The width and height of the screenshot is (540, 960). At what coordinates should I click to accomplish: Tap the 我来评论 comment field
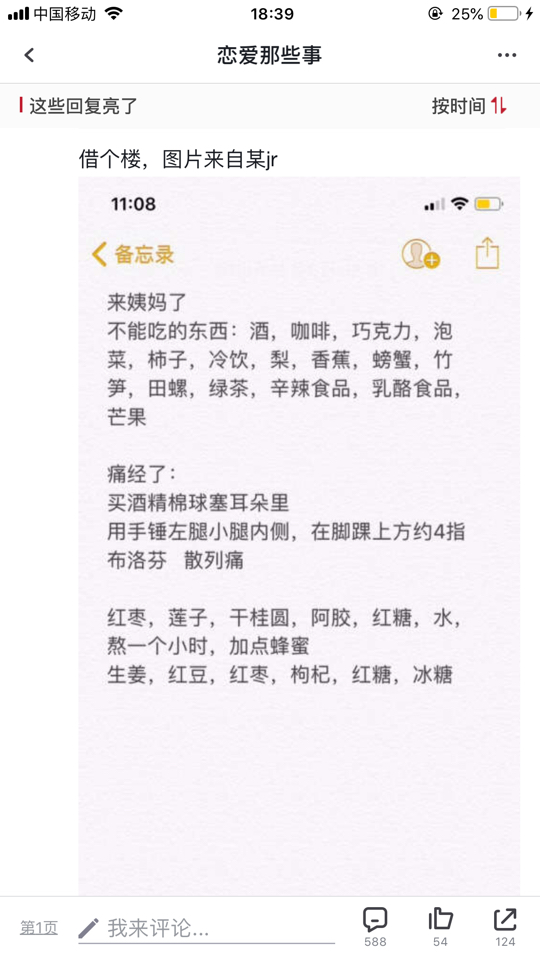pyautogui.click(x=207, y=929)
